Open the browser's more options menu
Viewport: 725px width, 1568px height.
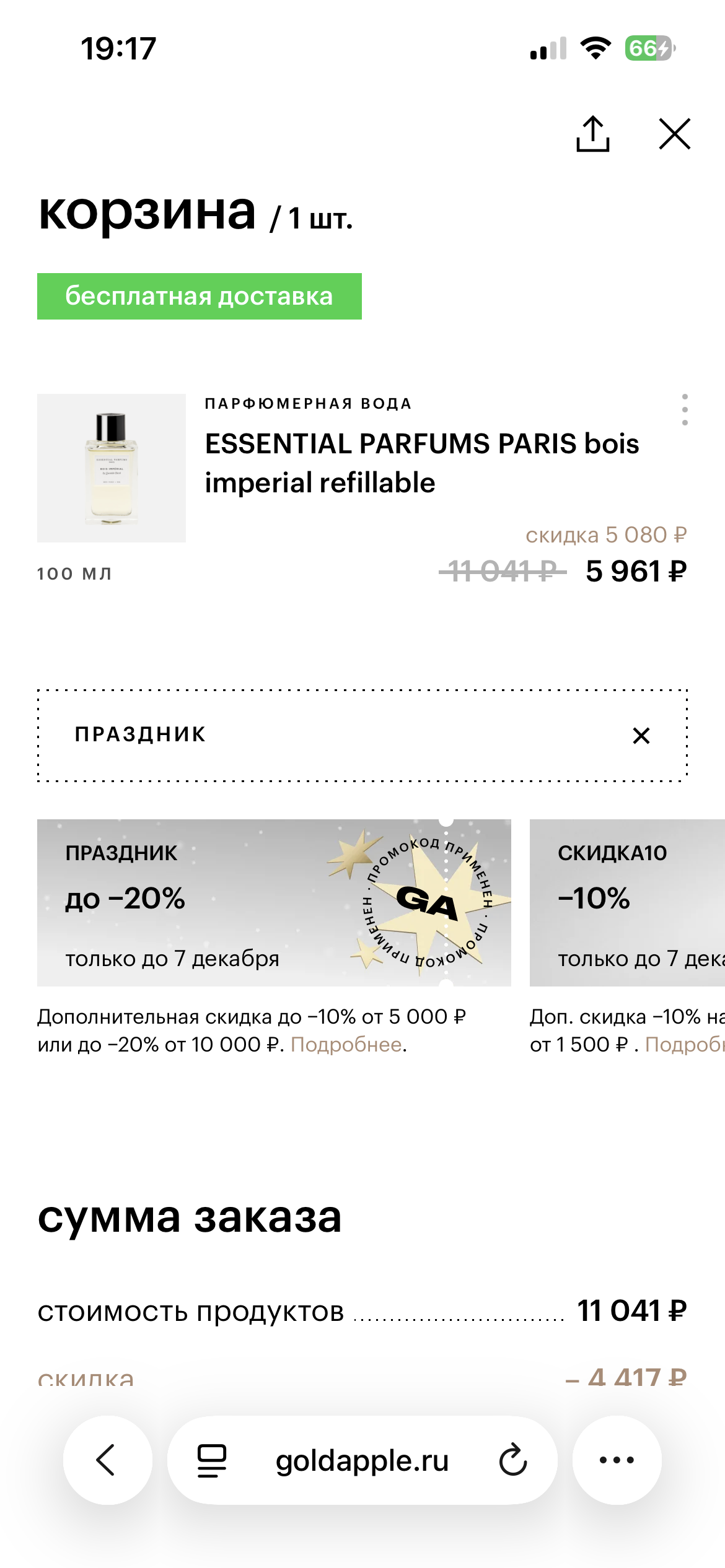pos(617,1460)
